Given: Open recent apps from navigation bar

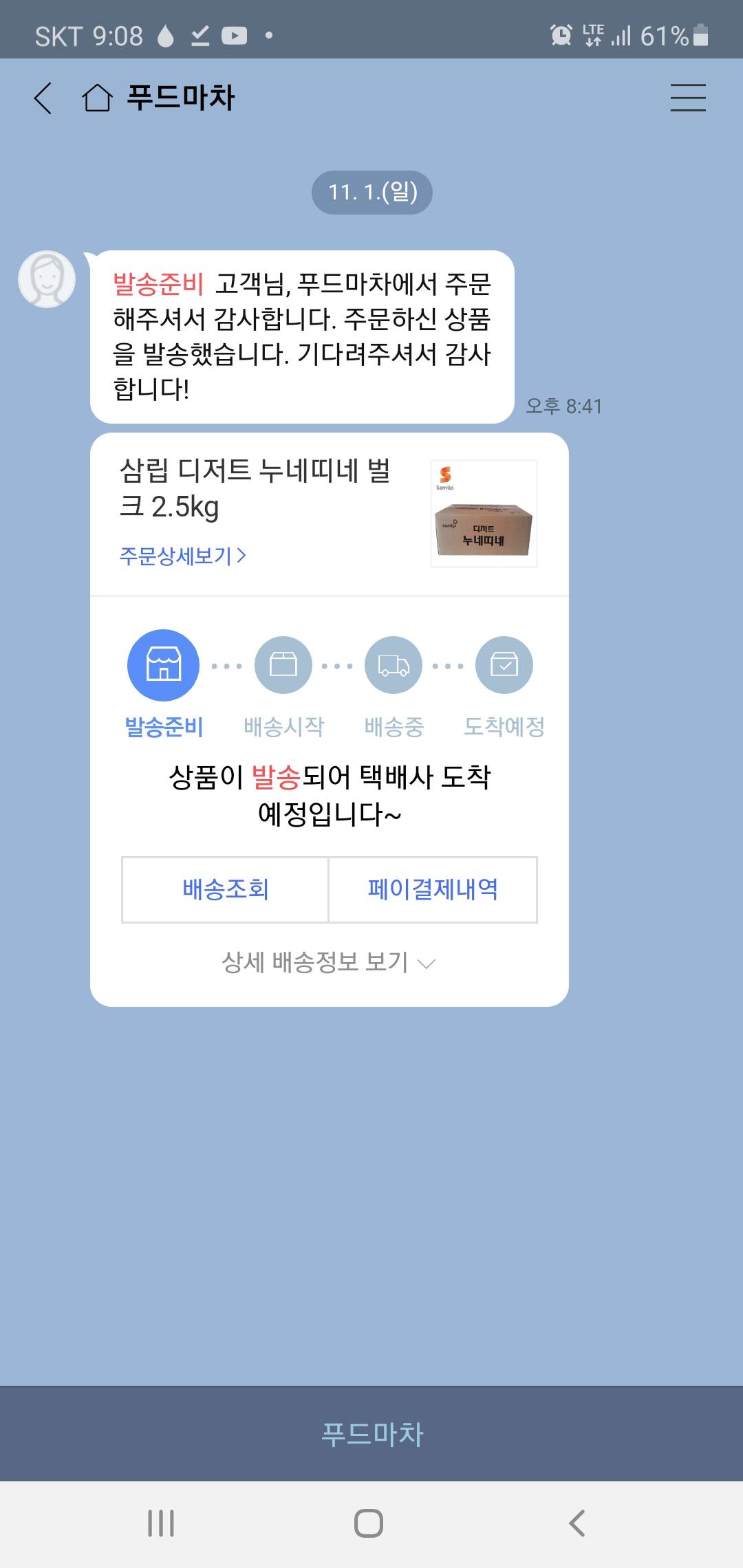Looking at the screenshot, I should point(161,1523).
